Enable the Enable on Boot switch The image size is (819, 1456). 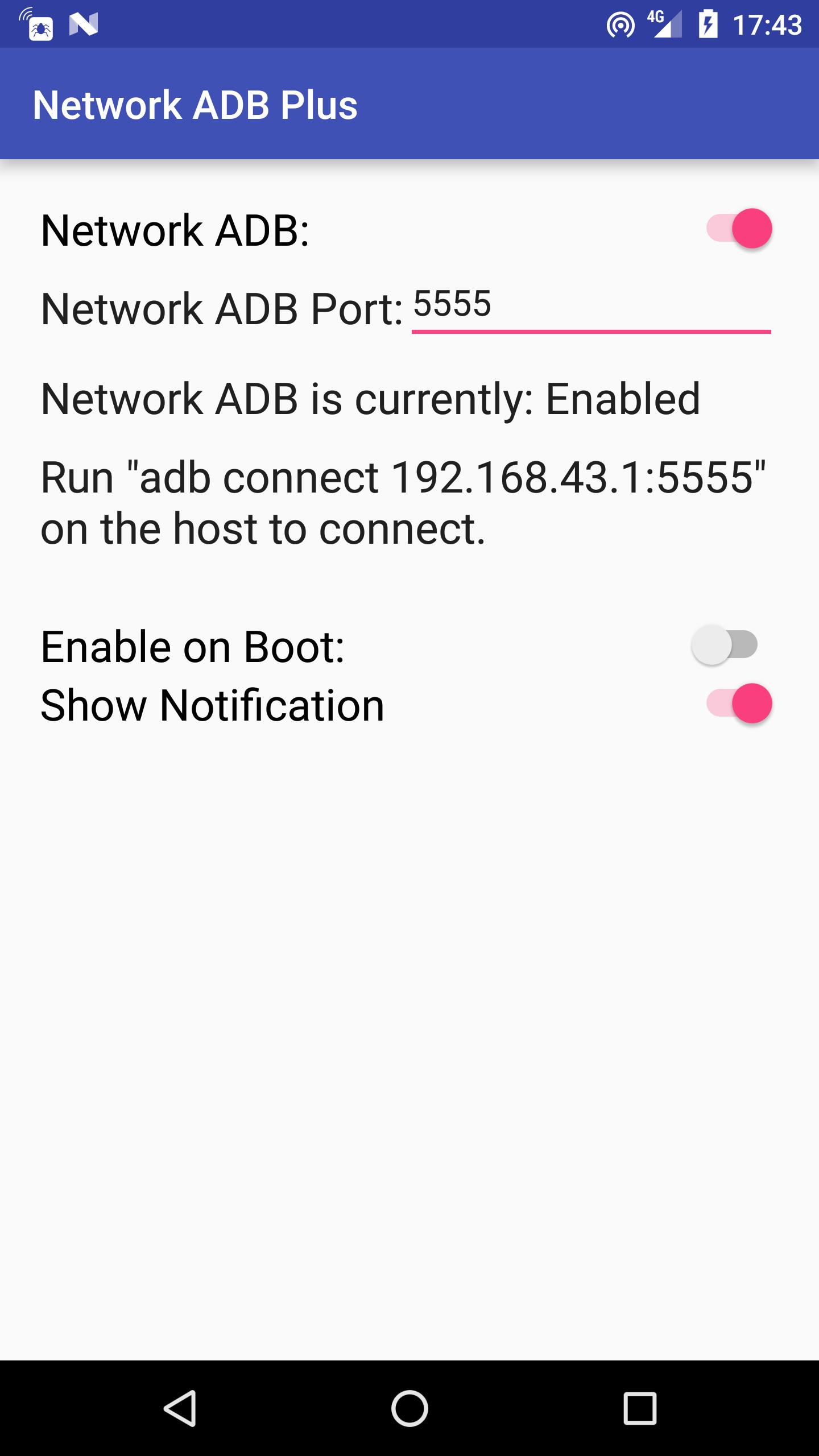725,645
